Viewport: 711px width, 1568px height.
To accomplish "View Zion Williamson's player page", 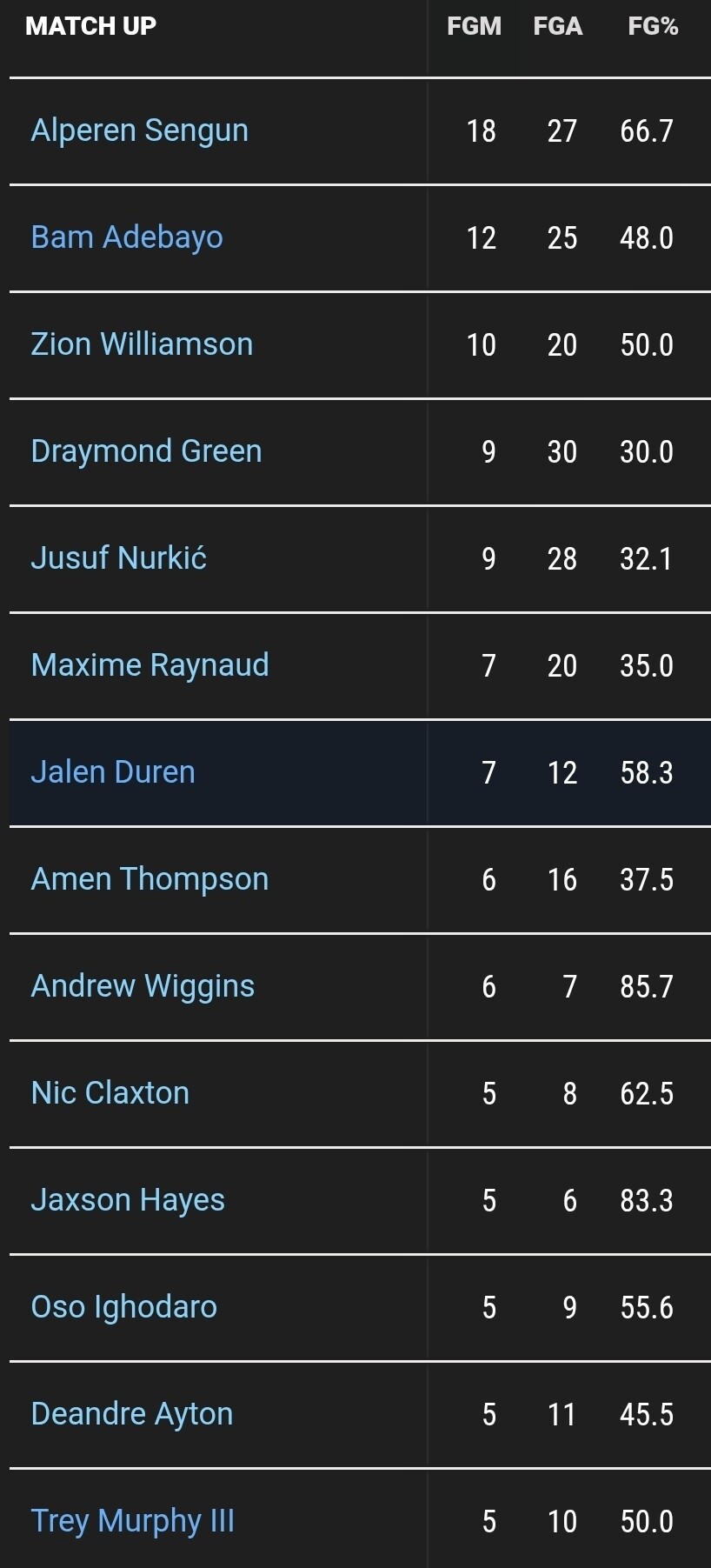I will point(142,344).
